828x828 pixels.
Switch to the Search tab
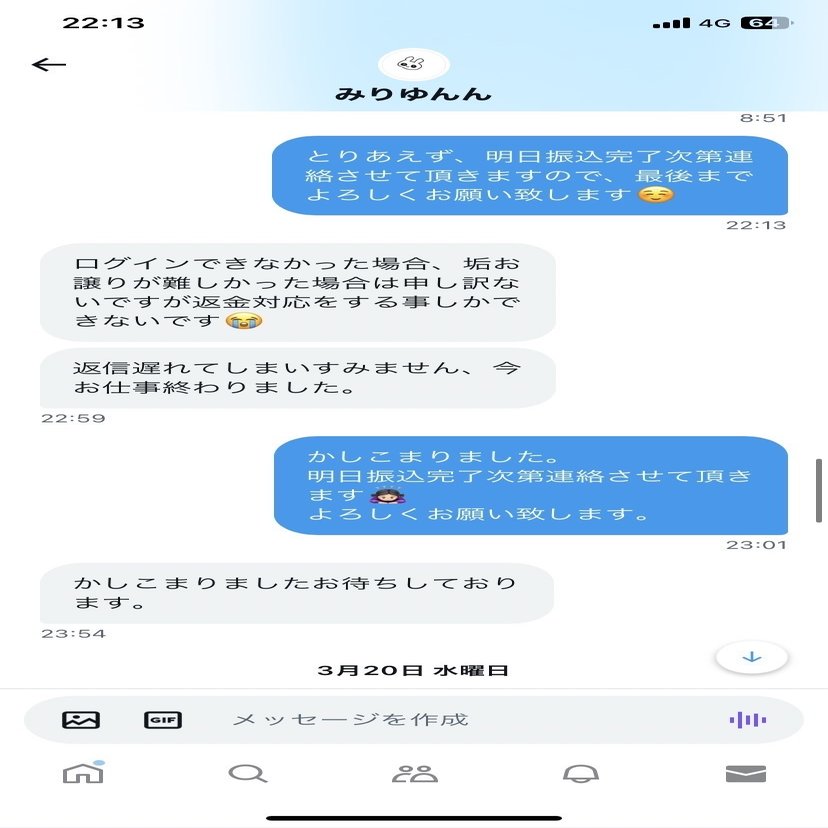click(247, 773)
